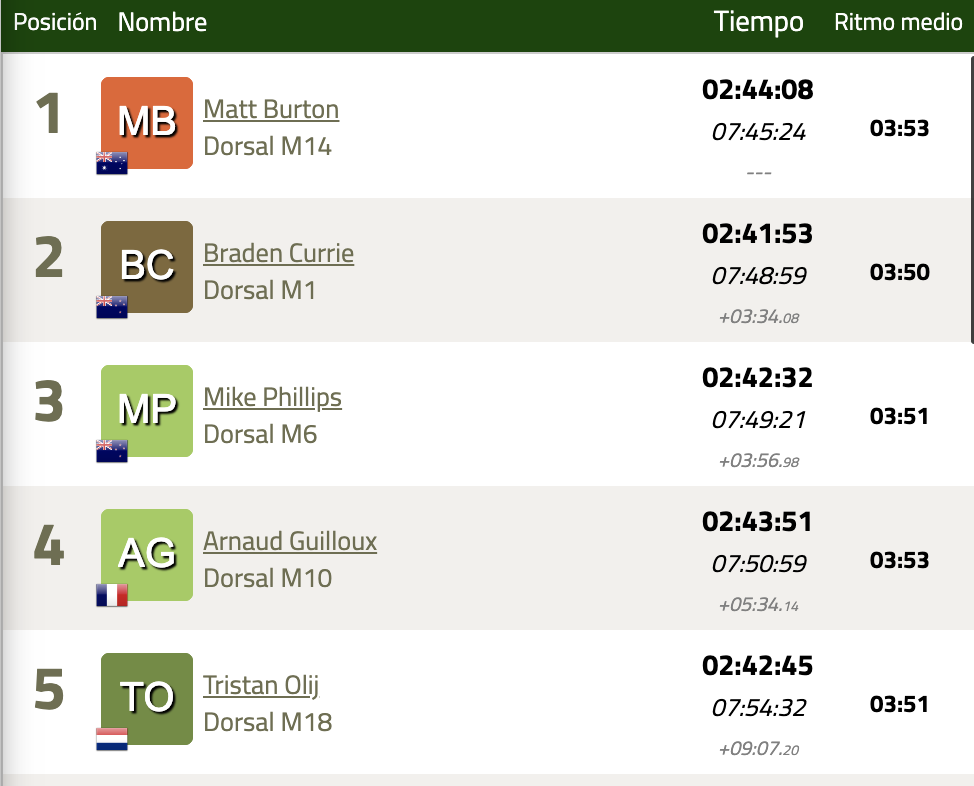This screenshot has width=974, height=786.
Task: Select the Tristan Olij name link
Action: pyautogui.click(x=261, y=685)
